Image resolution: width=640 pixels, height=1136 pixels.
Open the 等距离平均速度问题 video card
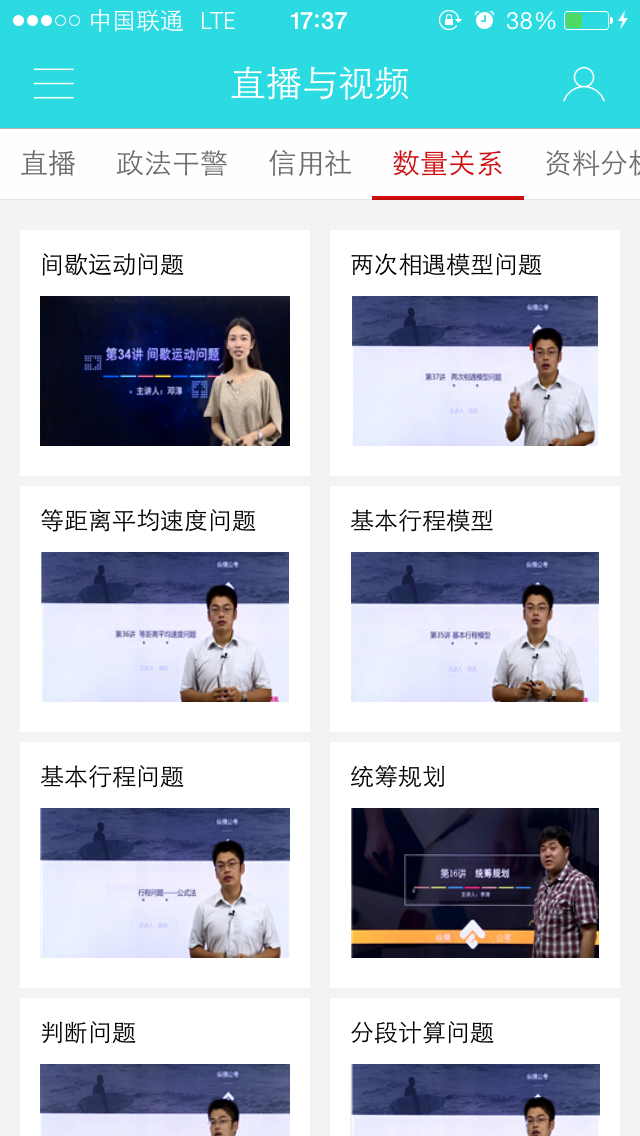(165, 609)
